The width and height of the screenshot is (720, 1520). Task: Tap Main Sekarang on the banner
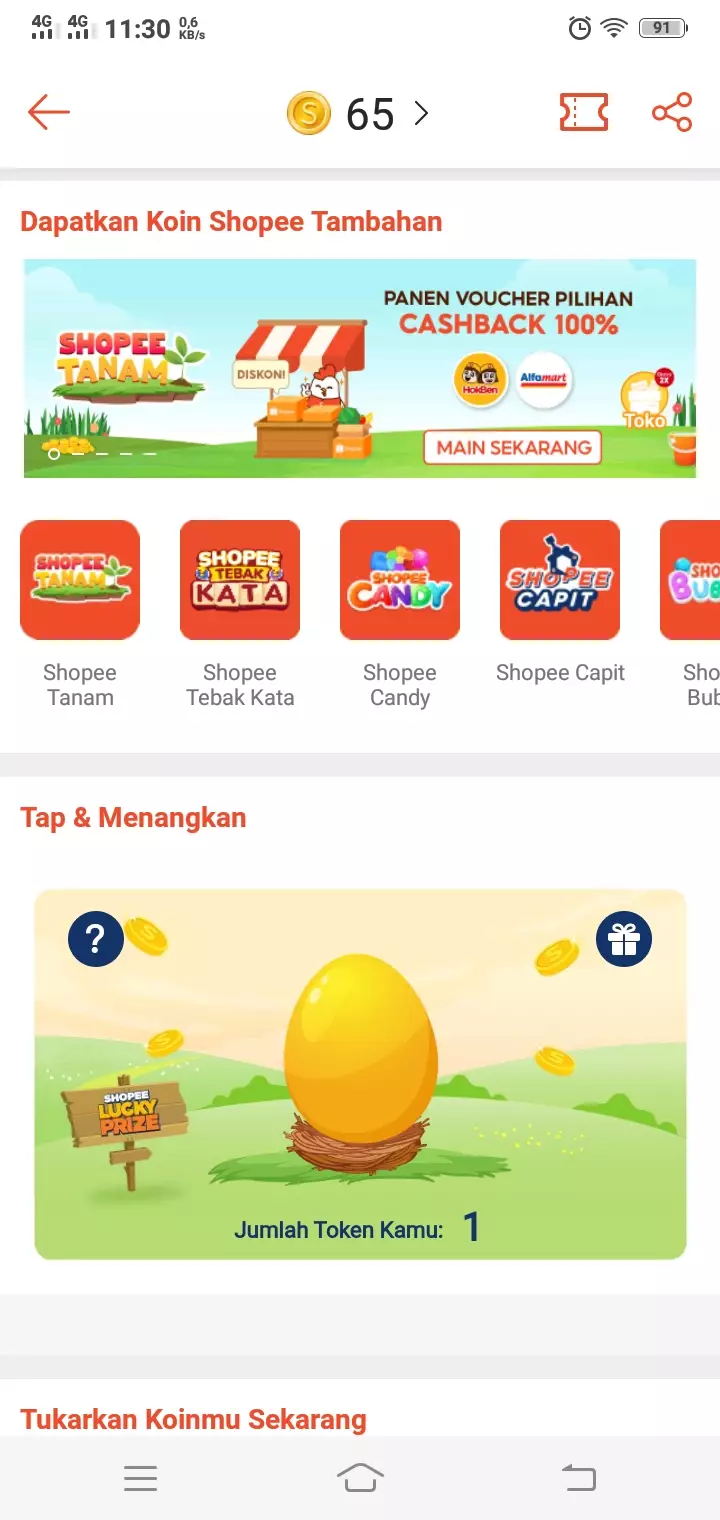point(513,447)
